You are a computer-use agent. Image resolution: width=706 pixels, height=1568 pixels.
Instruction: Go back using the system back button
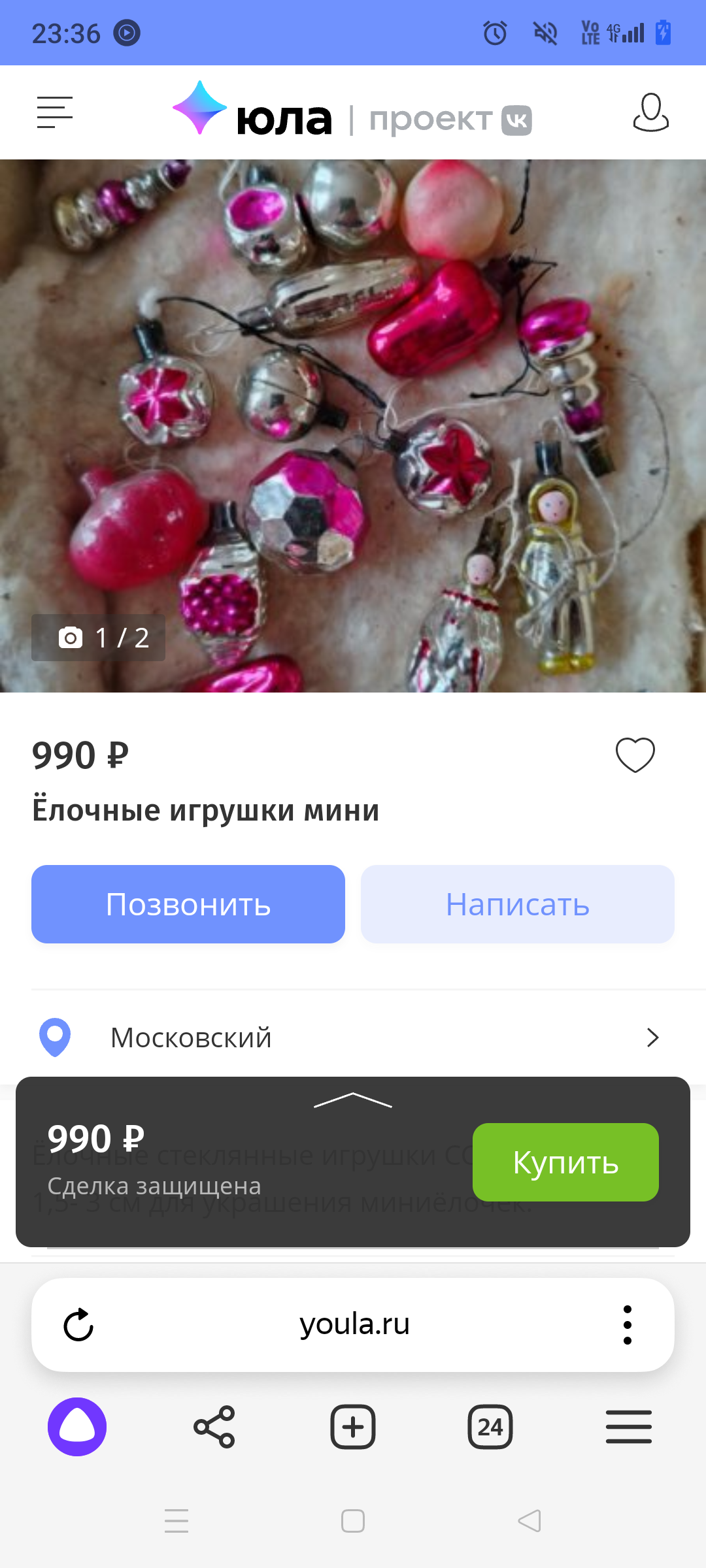(x=529, y=1521)
